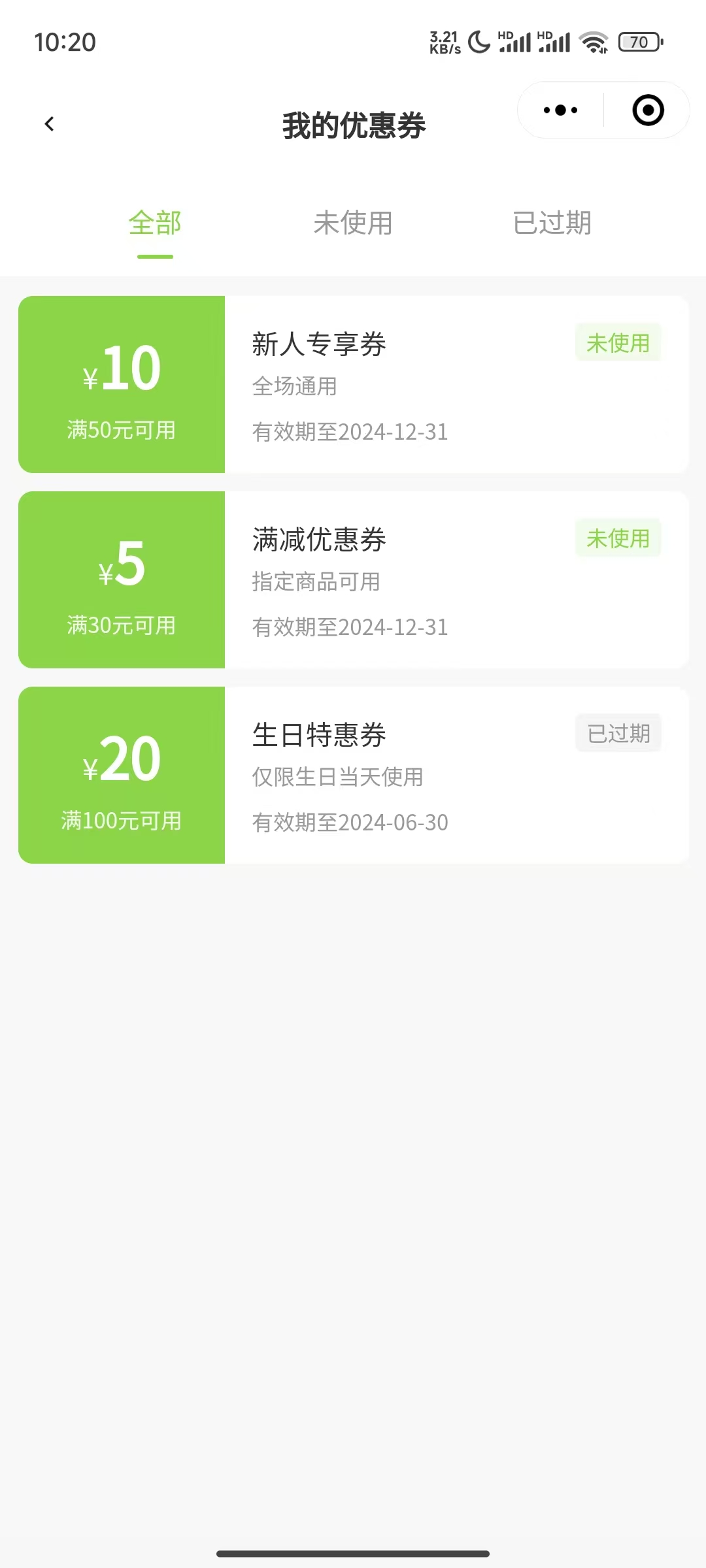Switch to the 未使用 tab
The width and height of the screenshot is (706, 1568).
point(353,223)
